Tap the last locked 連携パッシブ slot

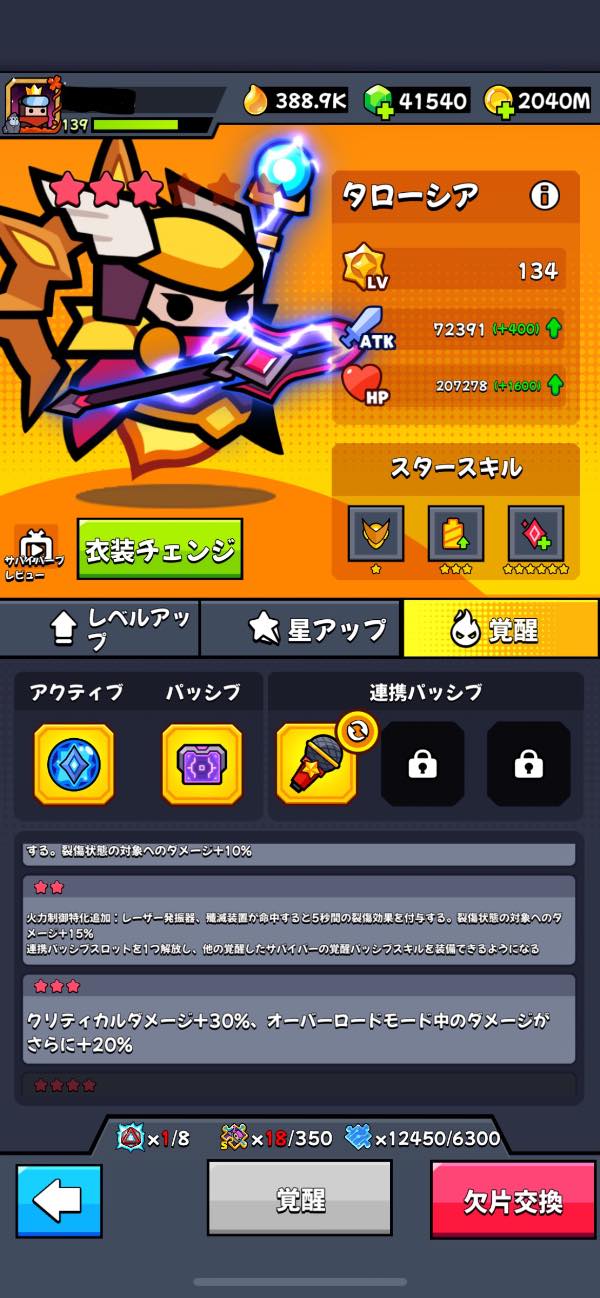[528, 765]
